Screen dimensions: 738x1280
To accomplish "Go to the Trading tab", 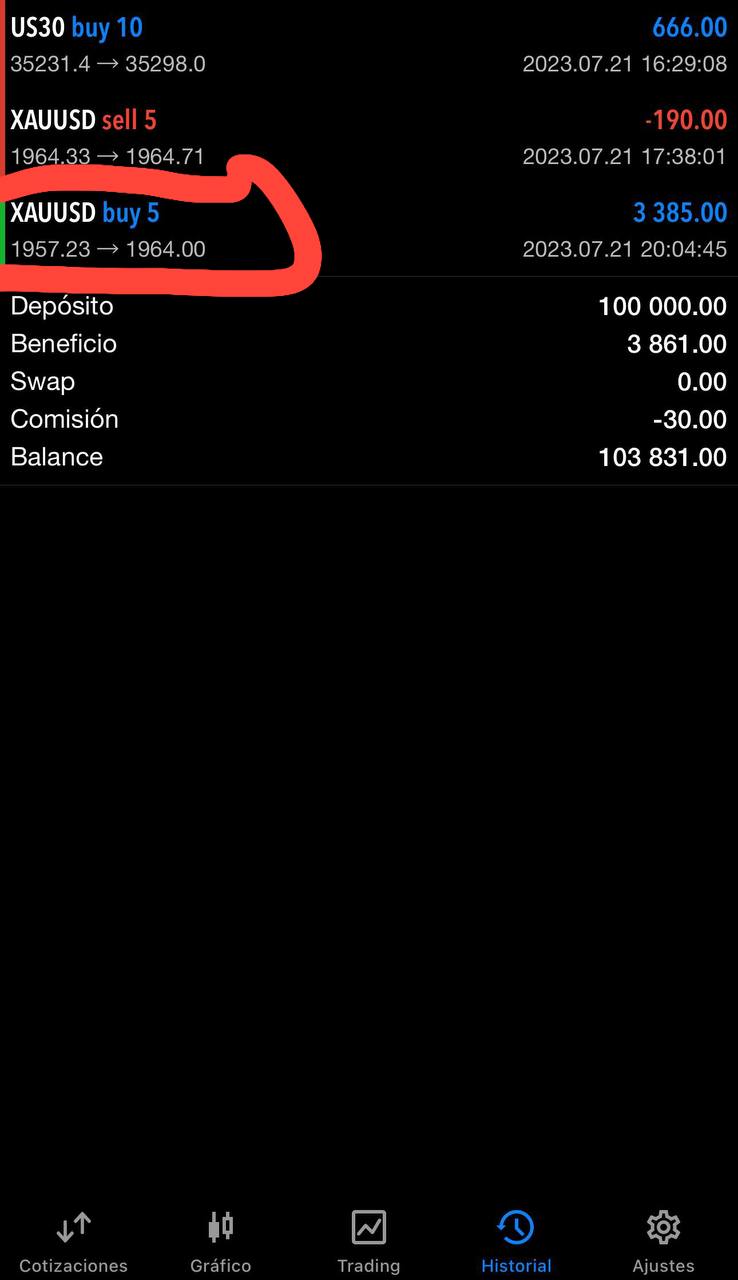I will pos(368,1241).
